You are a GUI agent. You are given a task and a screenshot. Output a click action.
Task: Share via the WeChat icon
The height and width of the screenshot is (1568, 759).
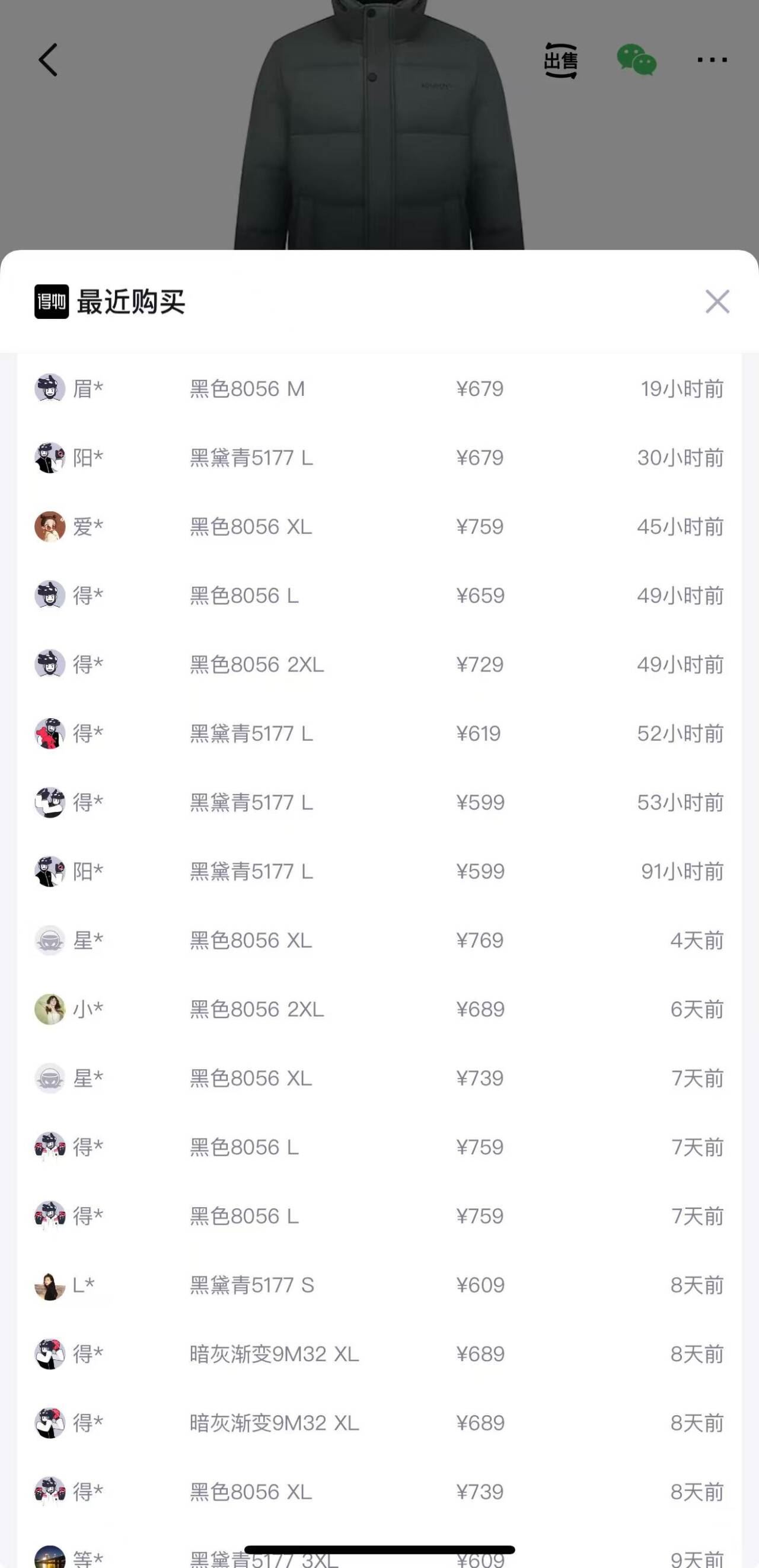tap(636, 60)
